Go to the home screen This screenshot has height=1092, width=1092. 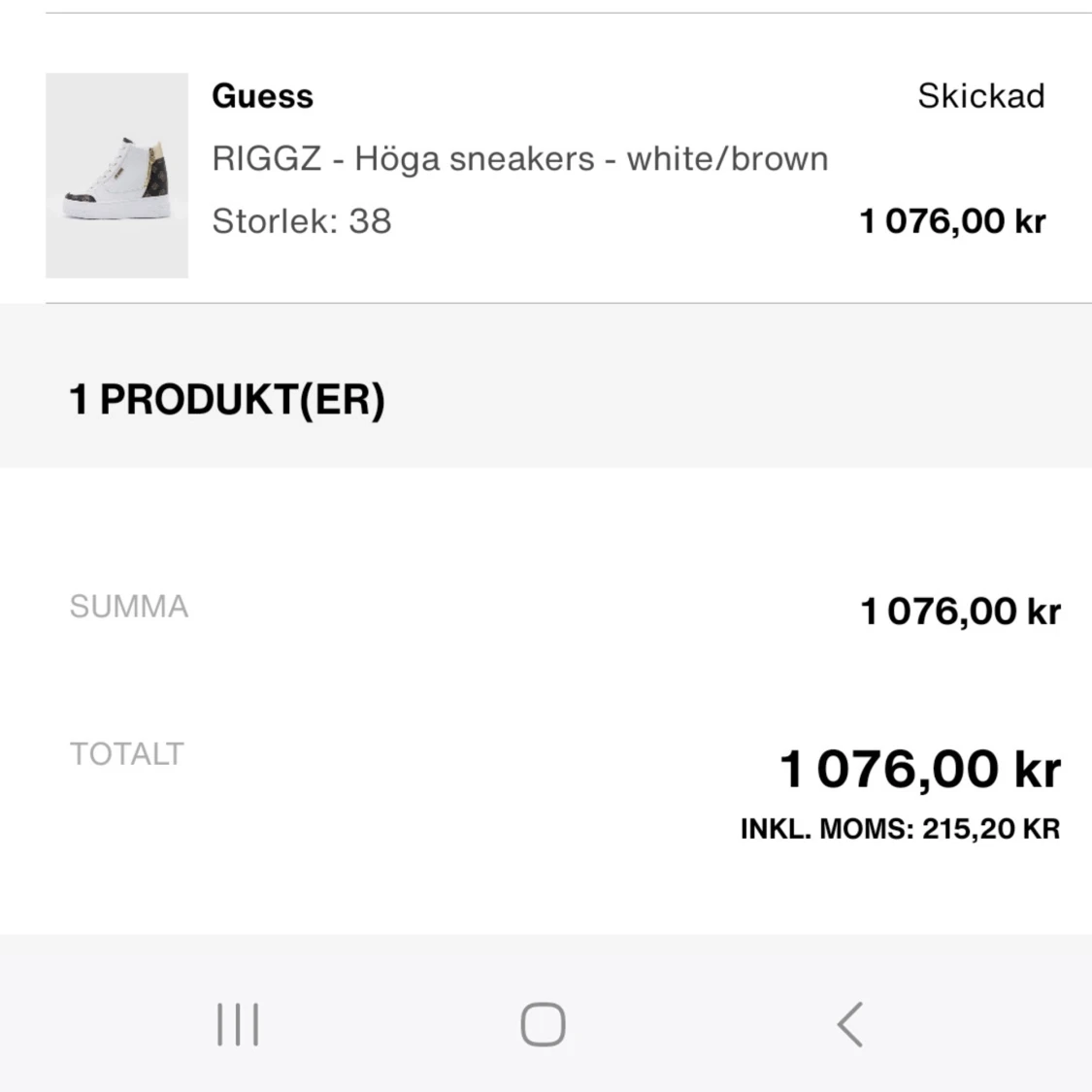pos(543,1024)
